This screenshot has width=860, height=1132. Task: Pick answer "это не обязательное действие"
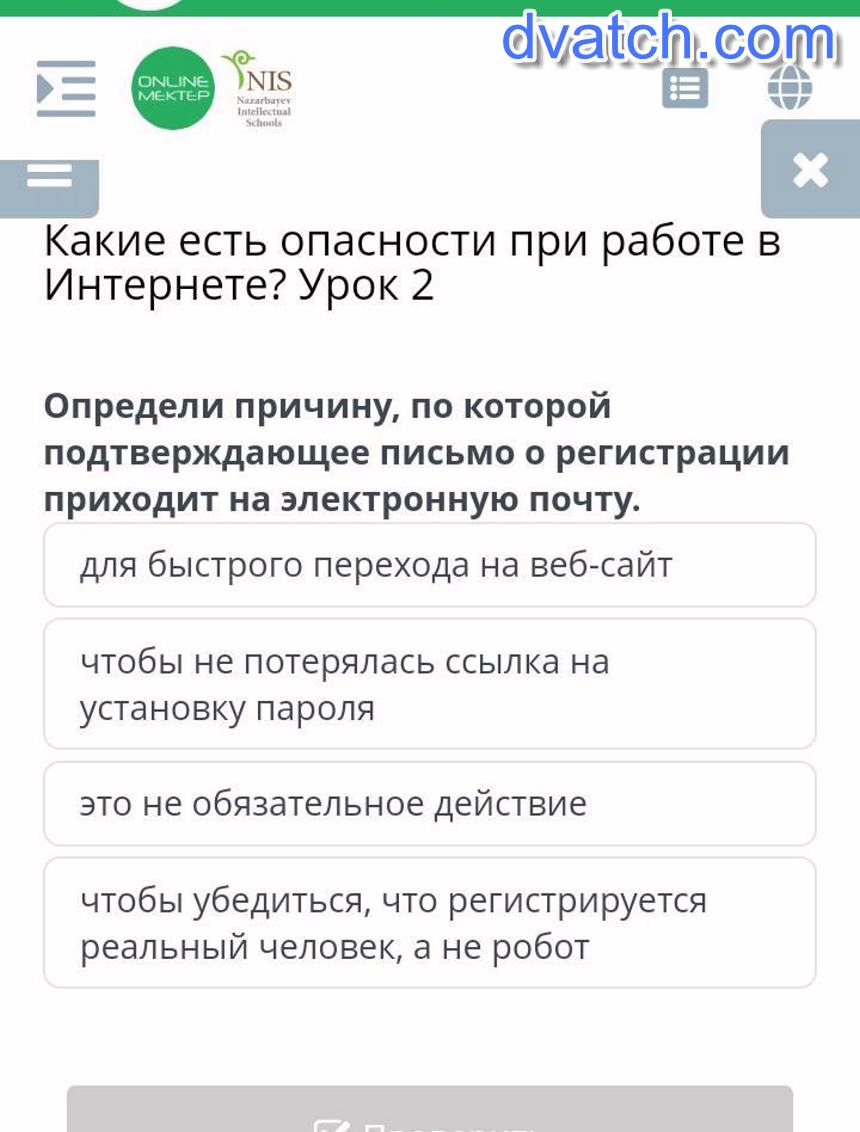pos(430,804)
